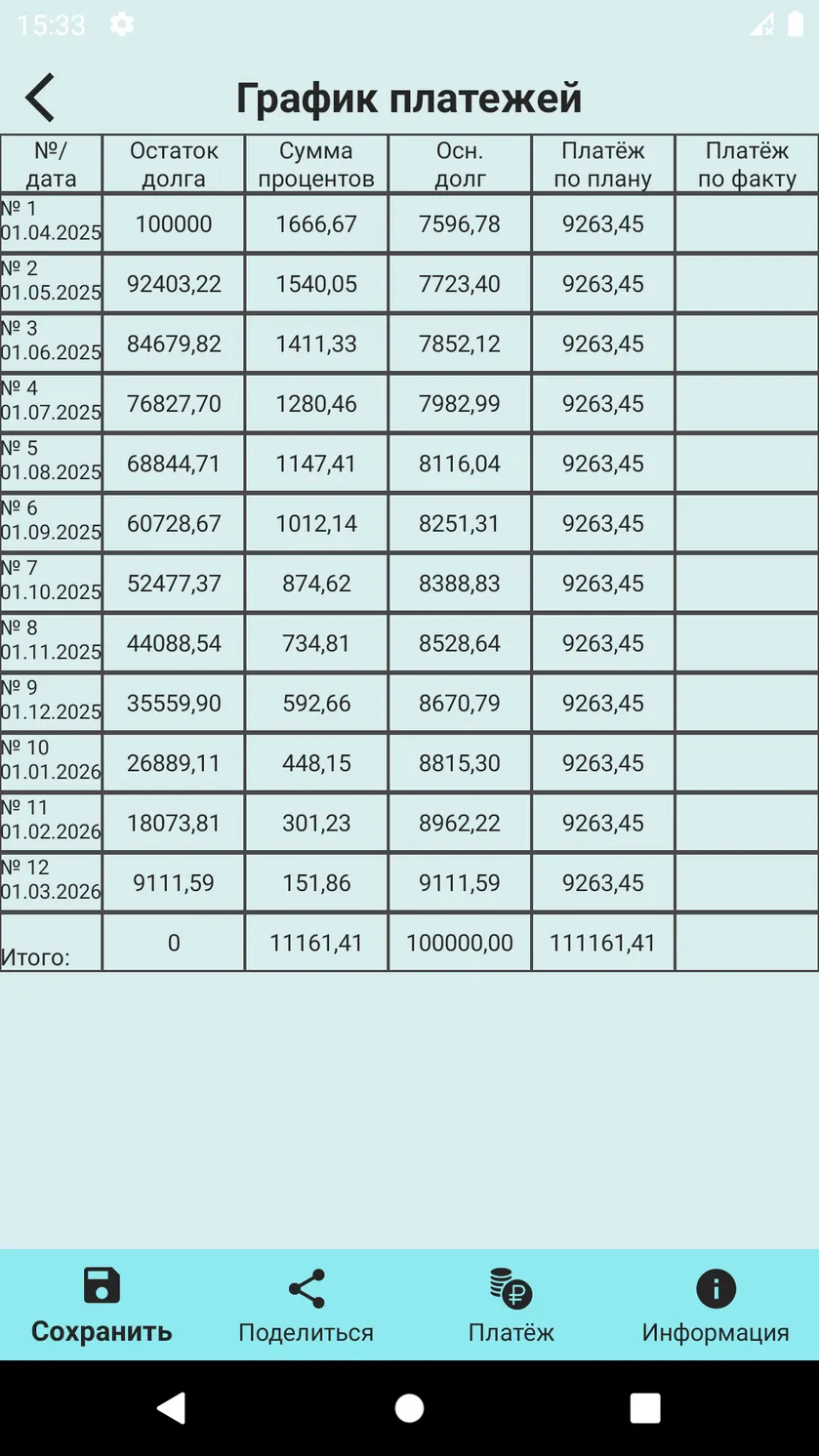Go back using the app bar arrow

(40, 98)
